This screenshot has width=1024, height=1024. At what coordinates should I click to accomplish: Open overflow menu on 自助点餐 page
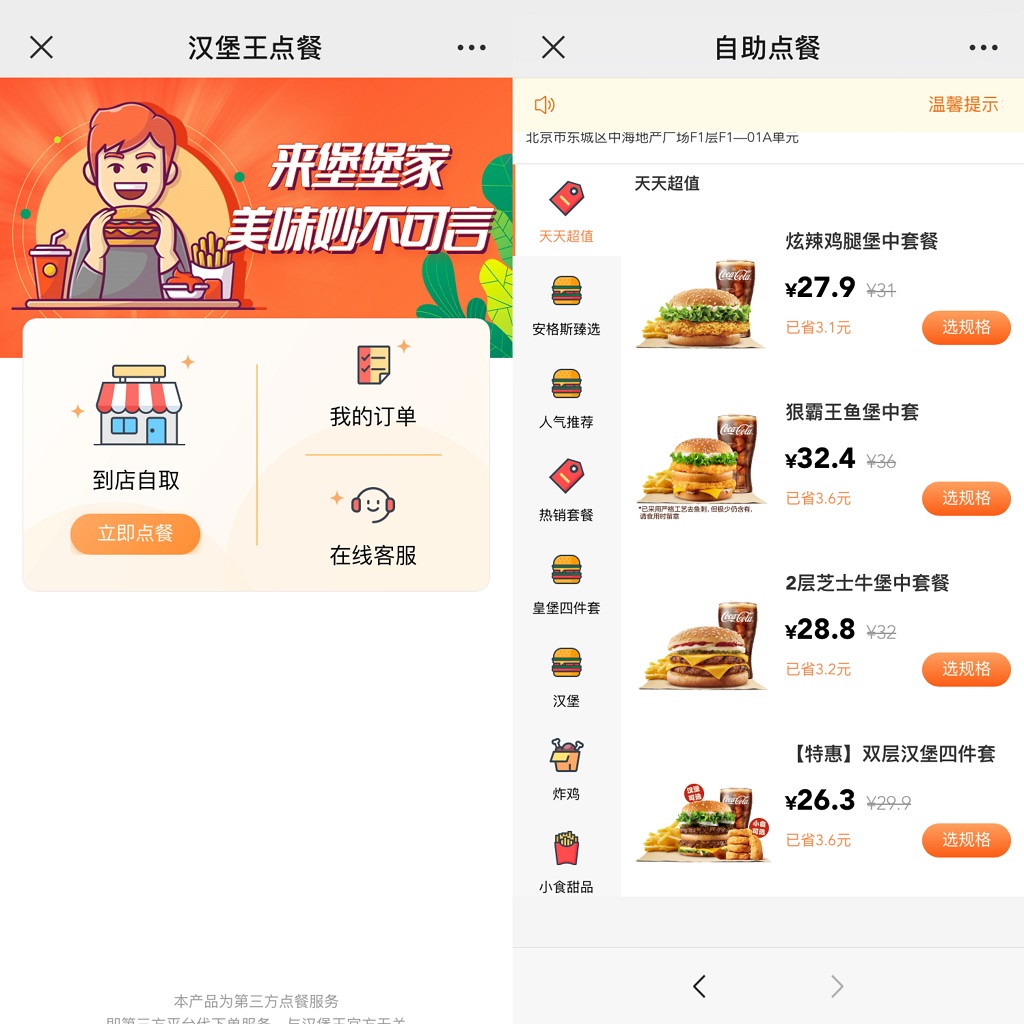[983, 47]
